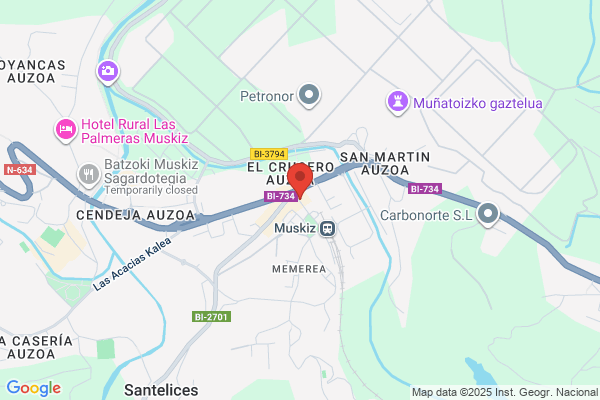Select the Muñatoizko gaztelua castle marker
Viewport: 600px width, 400px height.
click(x=398, y=103)
